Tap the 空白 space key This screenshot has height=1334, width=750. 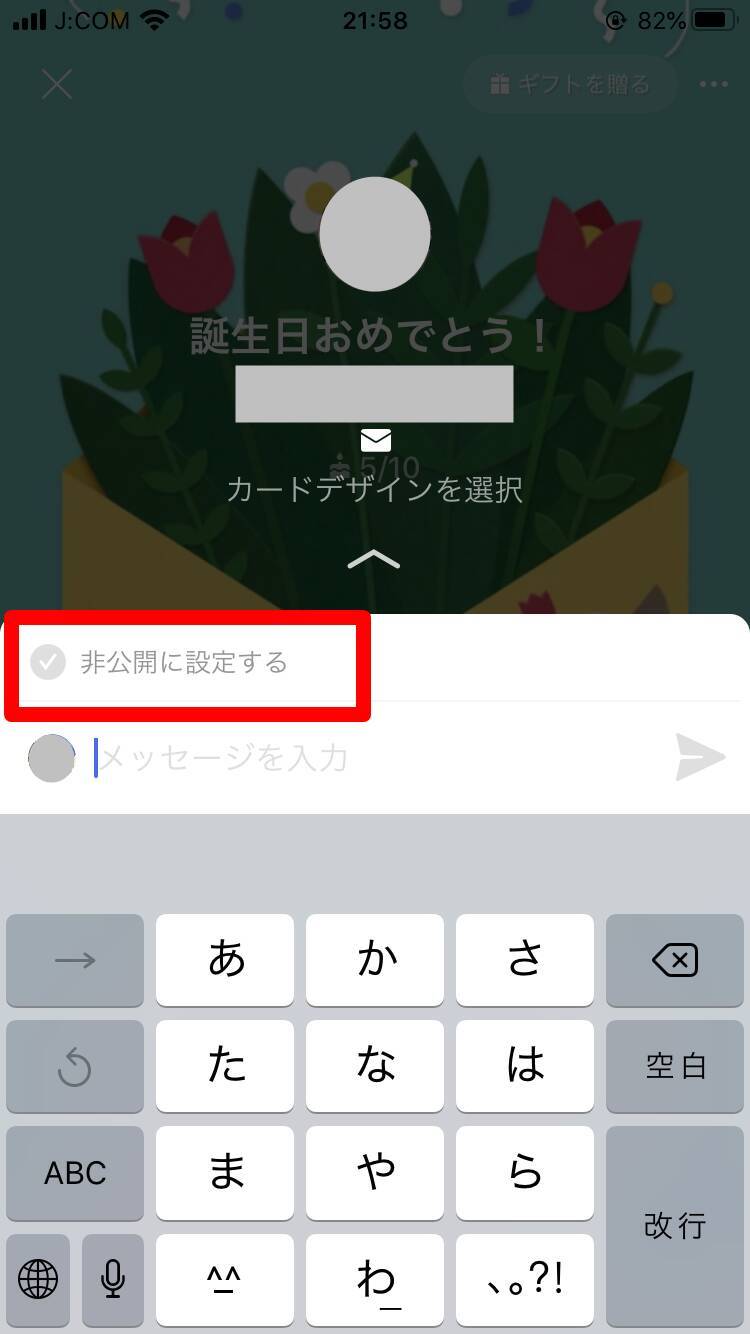[674, 1066]
